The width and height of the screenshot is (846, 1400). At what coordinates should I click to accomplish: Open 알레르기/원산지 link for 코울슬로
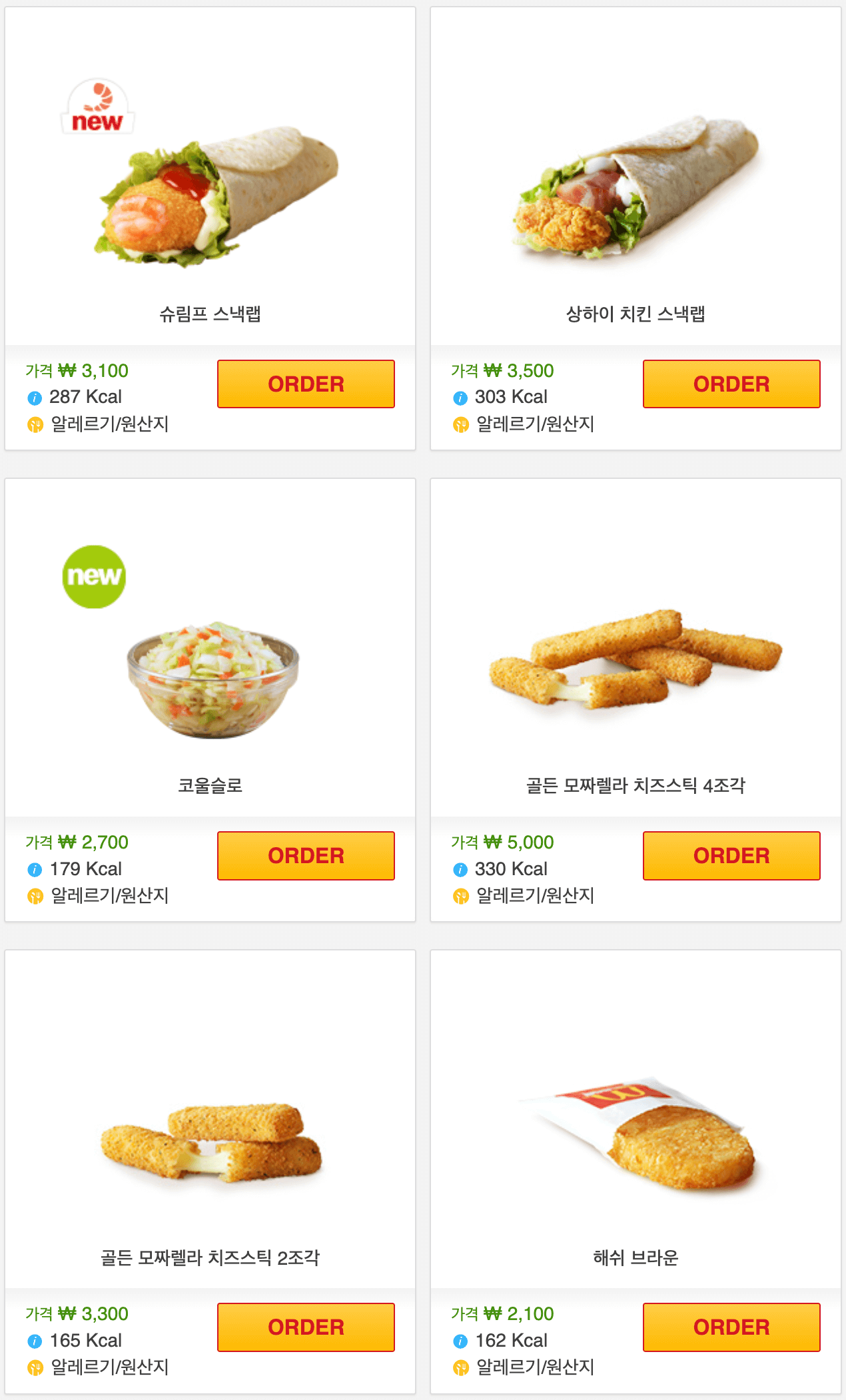pyautogui.click(x=110, y=897)
